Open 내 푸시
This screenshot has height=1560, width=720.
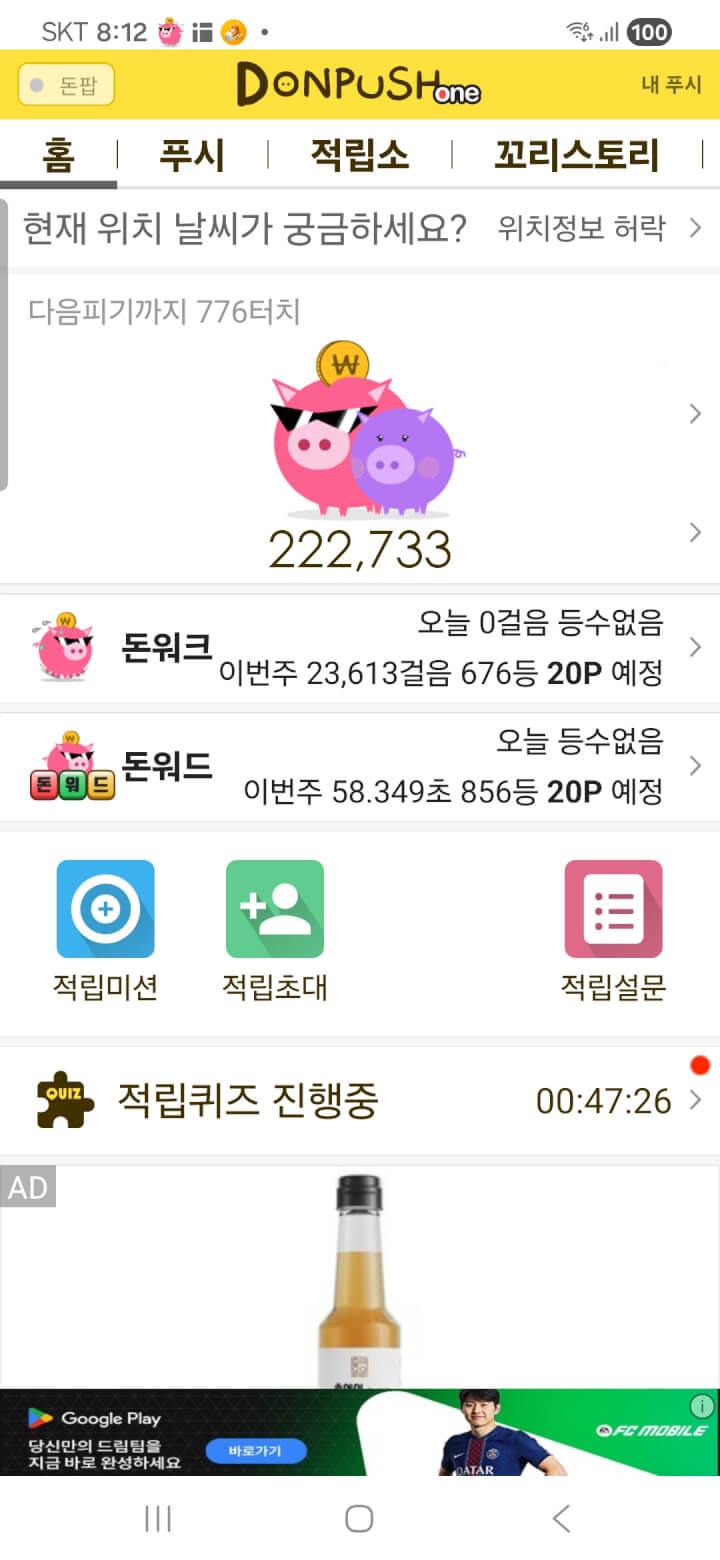(671, 85)
